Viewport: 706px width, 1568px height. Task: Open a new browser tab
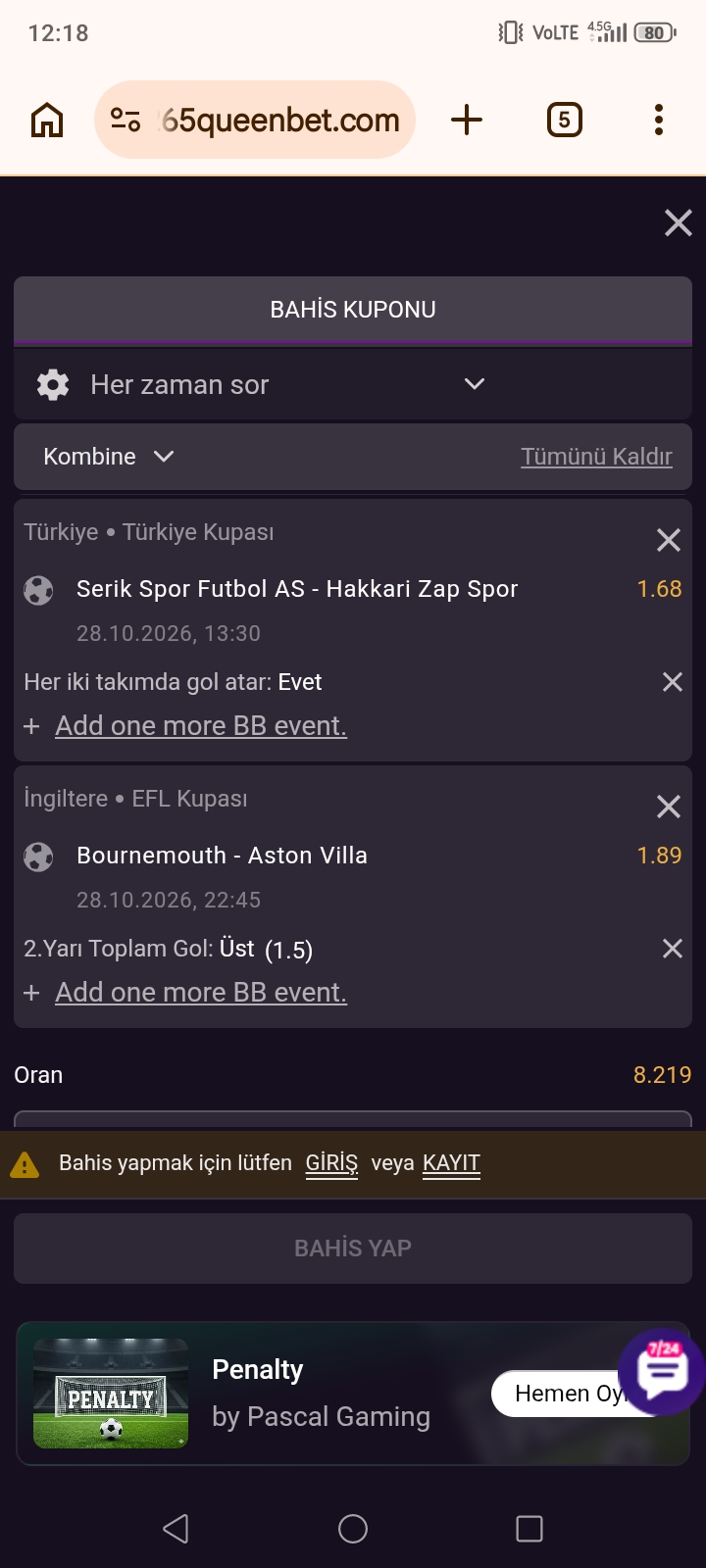click(467, 121)
